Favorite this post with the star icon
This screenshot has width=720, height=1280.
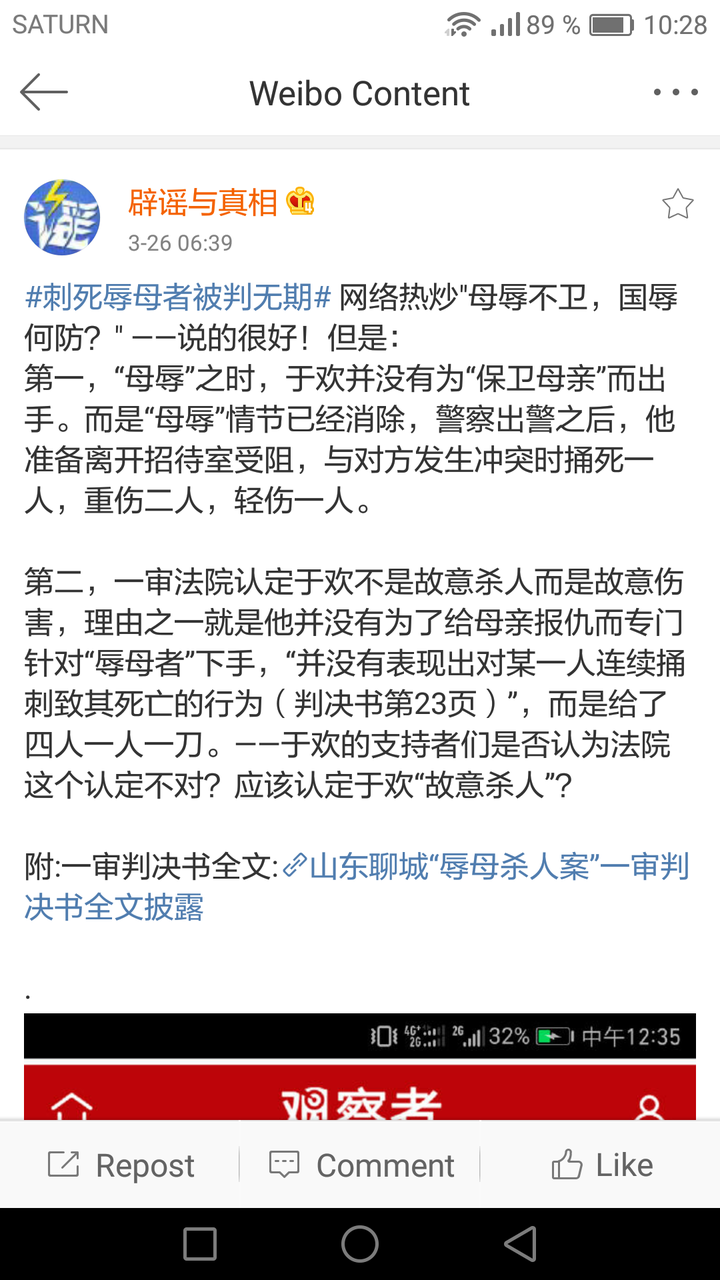(x=677, y=204)
